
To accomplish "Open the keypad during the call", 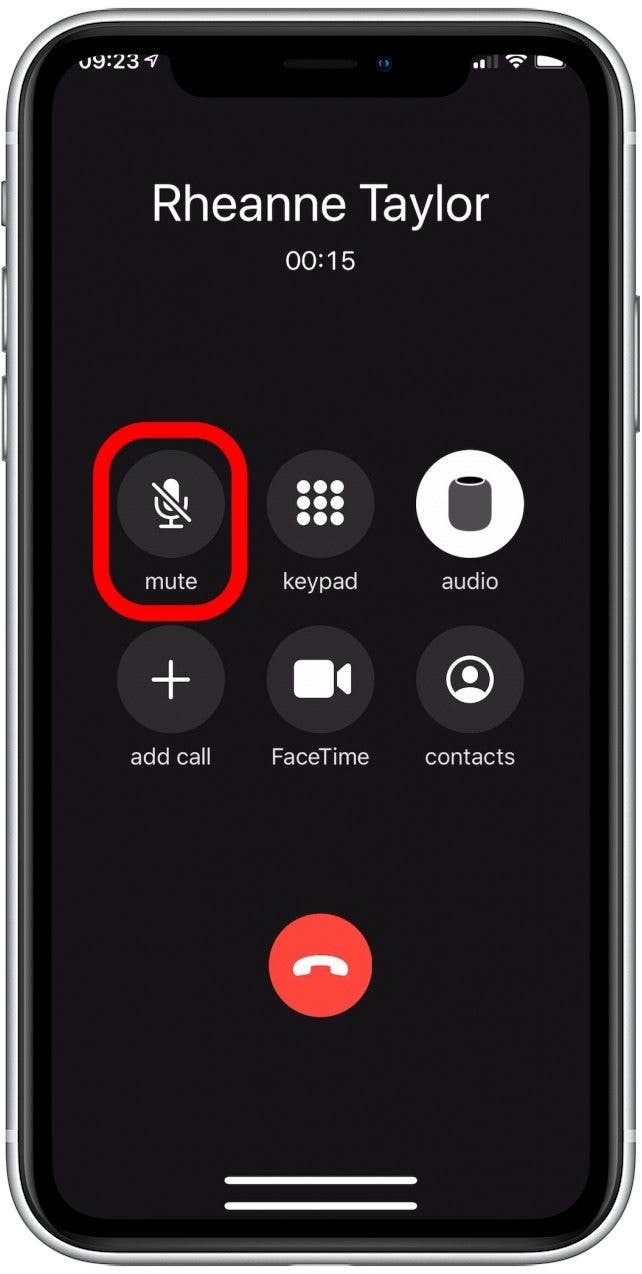I will [320, 503].
